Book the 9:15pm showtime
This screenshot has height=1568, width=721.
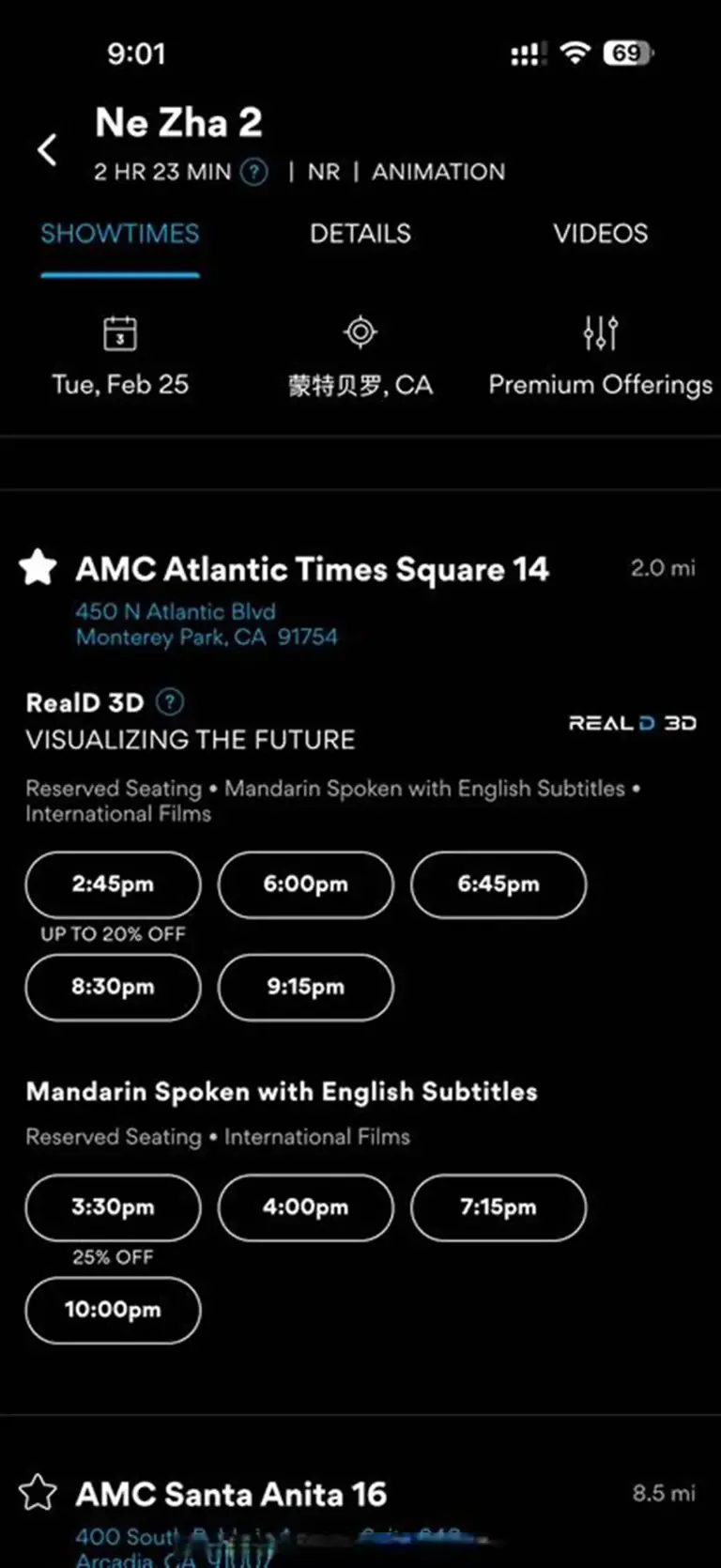click(305, 987)
